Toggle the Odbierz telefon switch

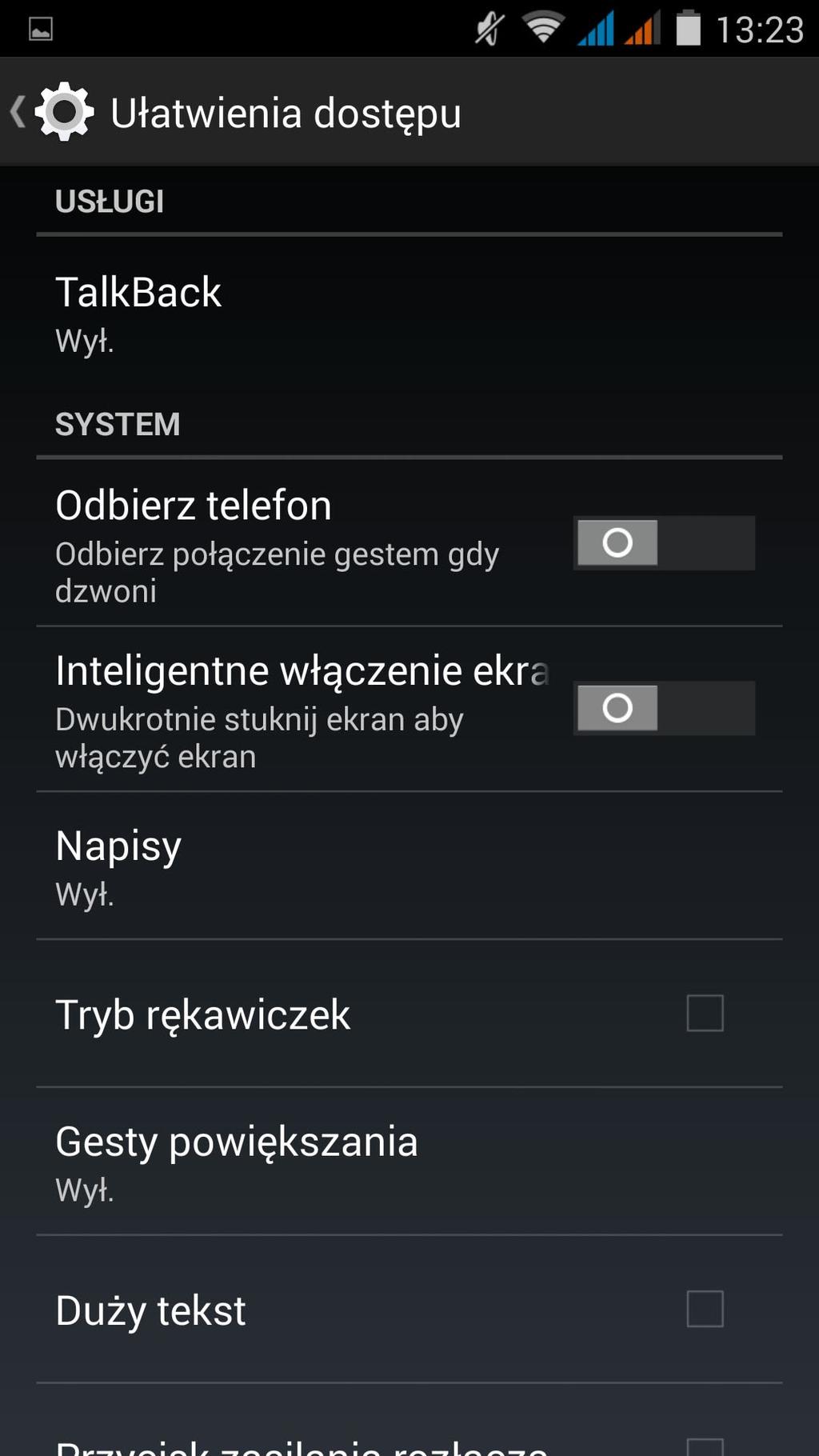(x=664, y=542)
